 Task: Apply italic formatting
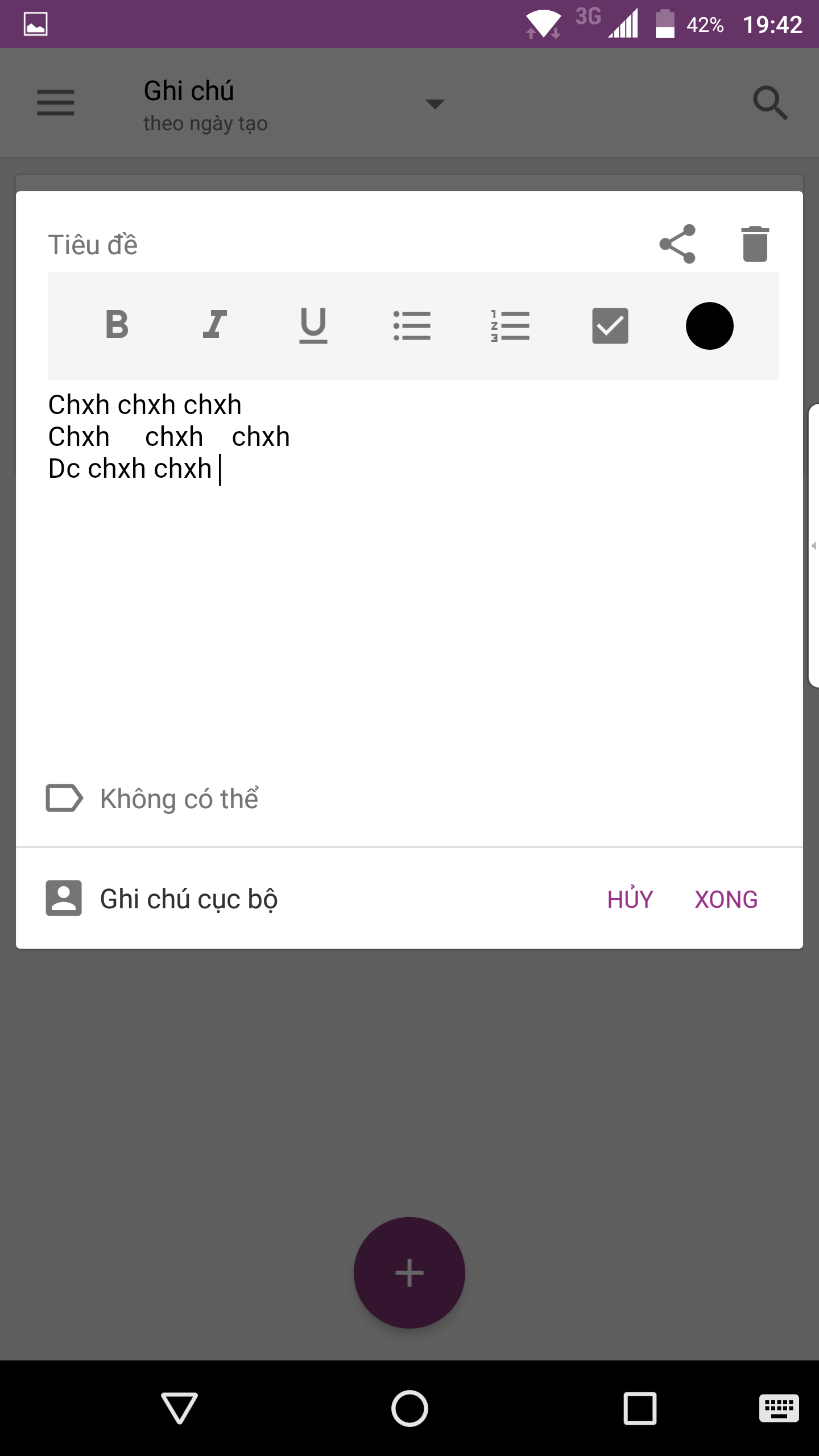pyautogui.click(x=215, y=325)
